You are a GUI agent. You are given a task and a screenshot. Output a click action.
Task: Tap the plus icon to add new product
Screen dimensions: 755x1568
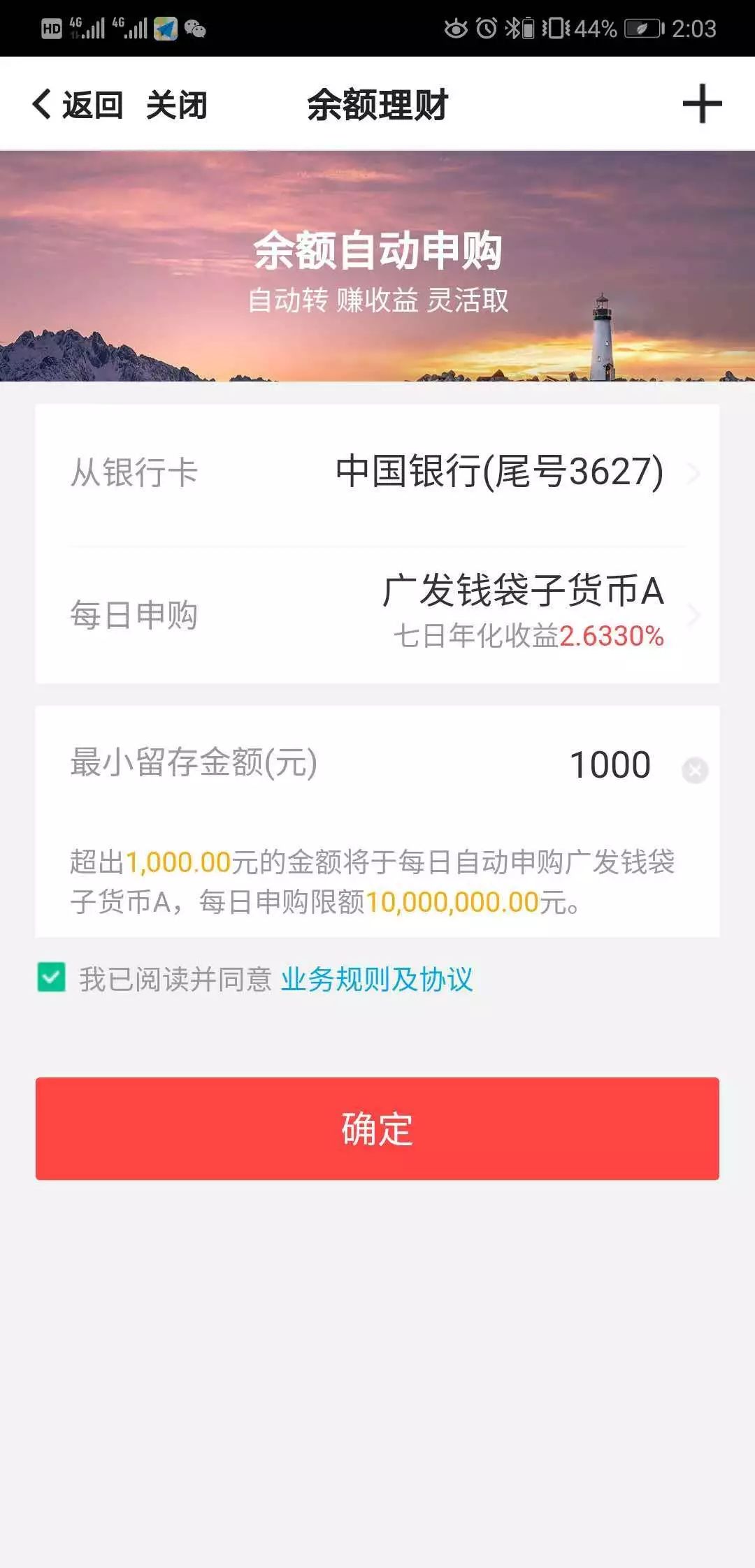click(701, 105)
